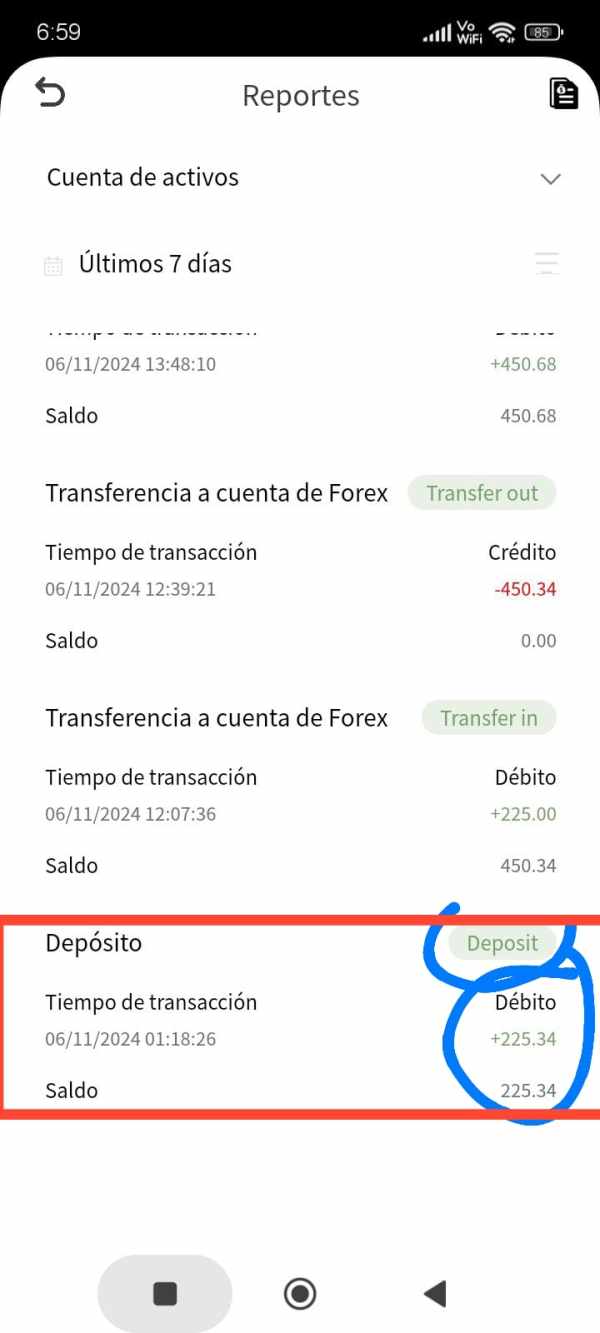
Task: Open recent apps with the square button
Action: (x=165, y=1294)
